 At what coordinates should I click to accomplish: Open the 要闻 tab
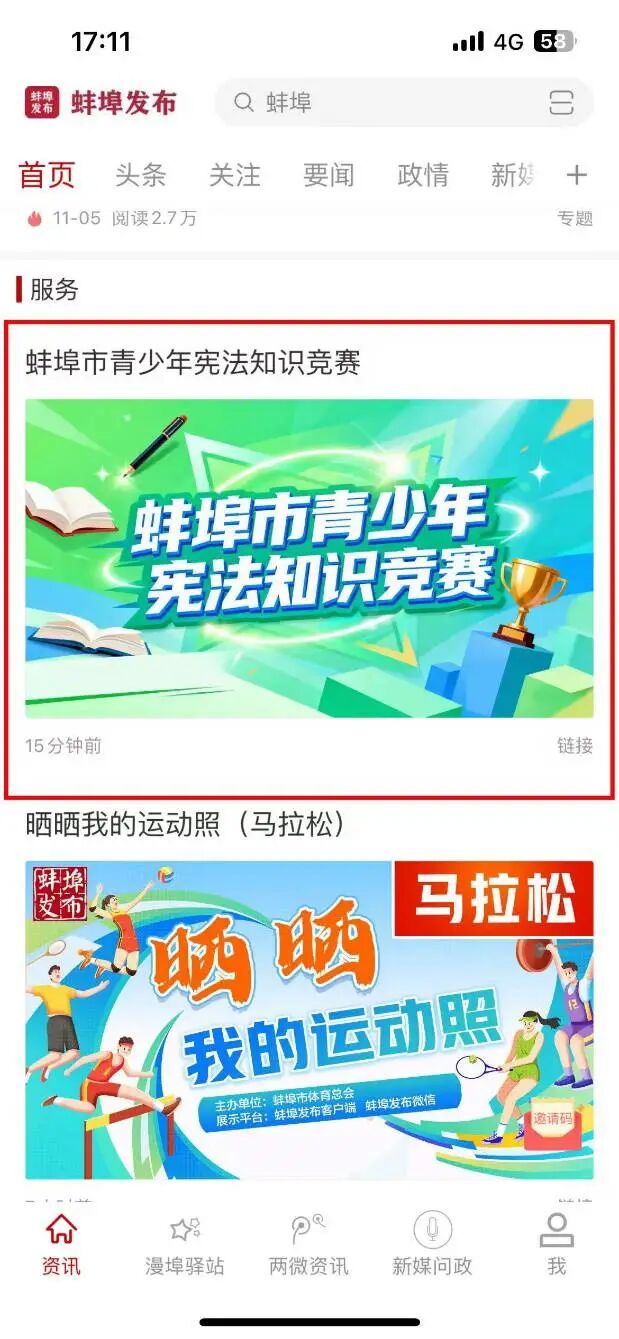328,176
